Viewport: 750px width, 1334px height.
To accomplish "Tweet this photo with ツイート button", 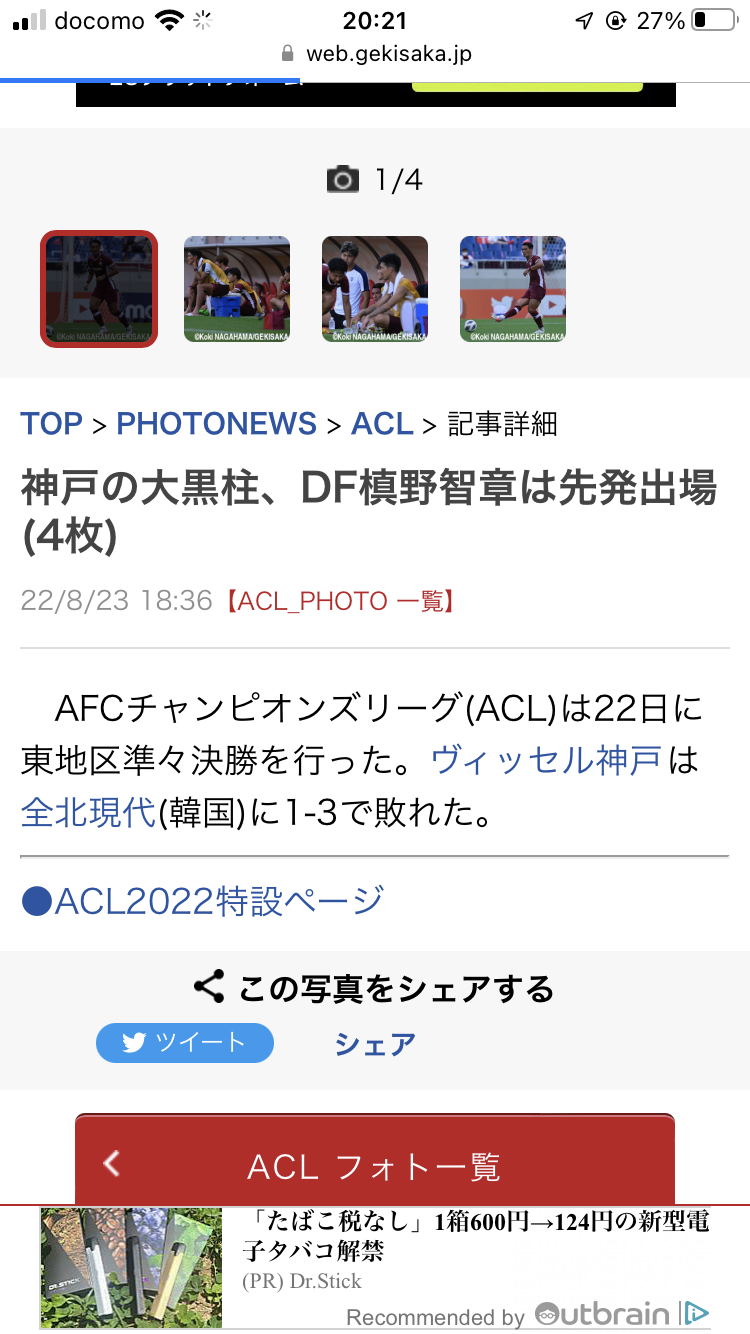I will click(185, 1043).
